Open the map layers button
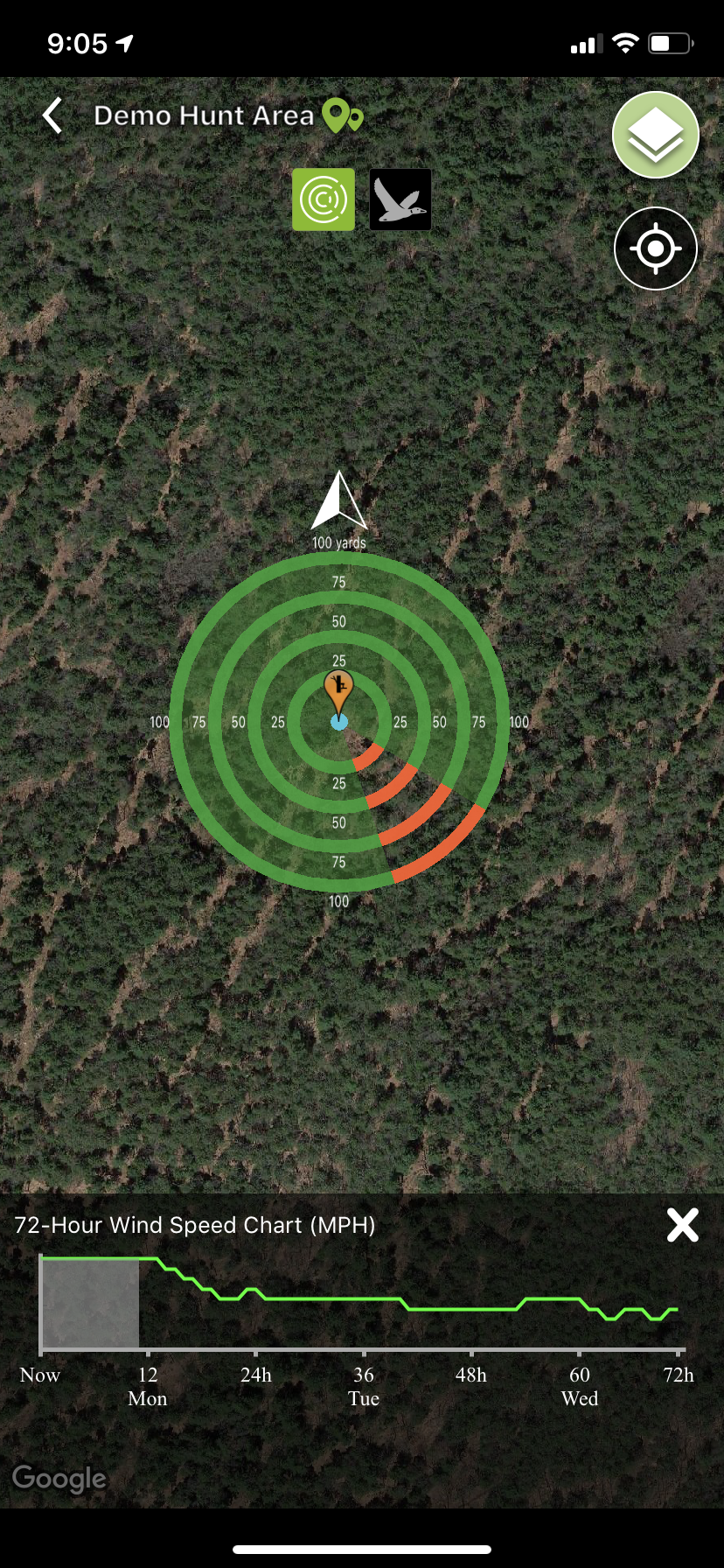724x1568 pixels. [656, 135]
